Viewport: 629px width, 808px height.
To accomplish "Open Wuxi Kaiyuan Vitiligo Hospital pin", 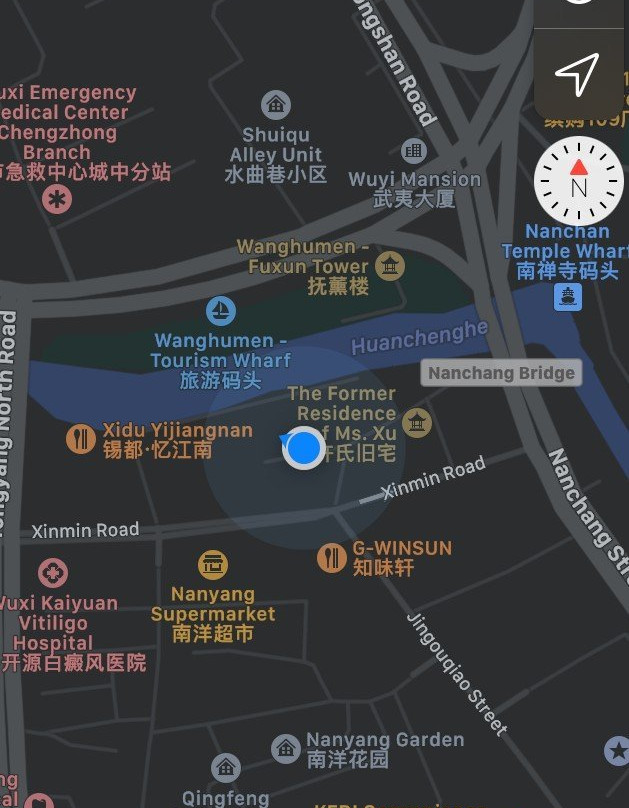I will [53, 574].
